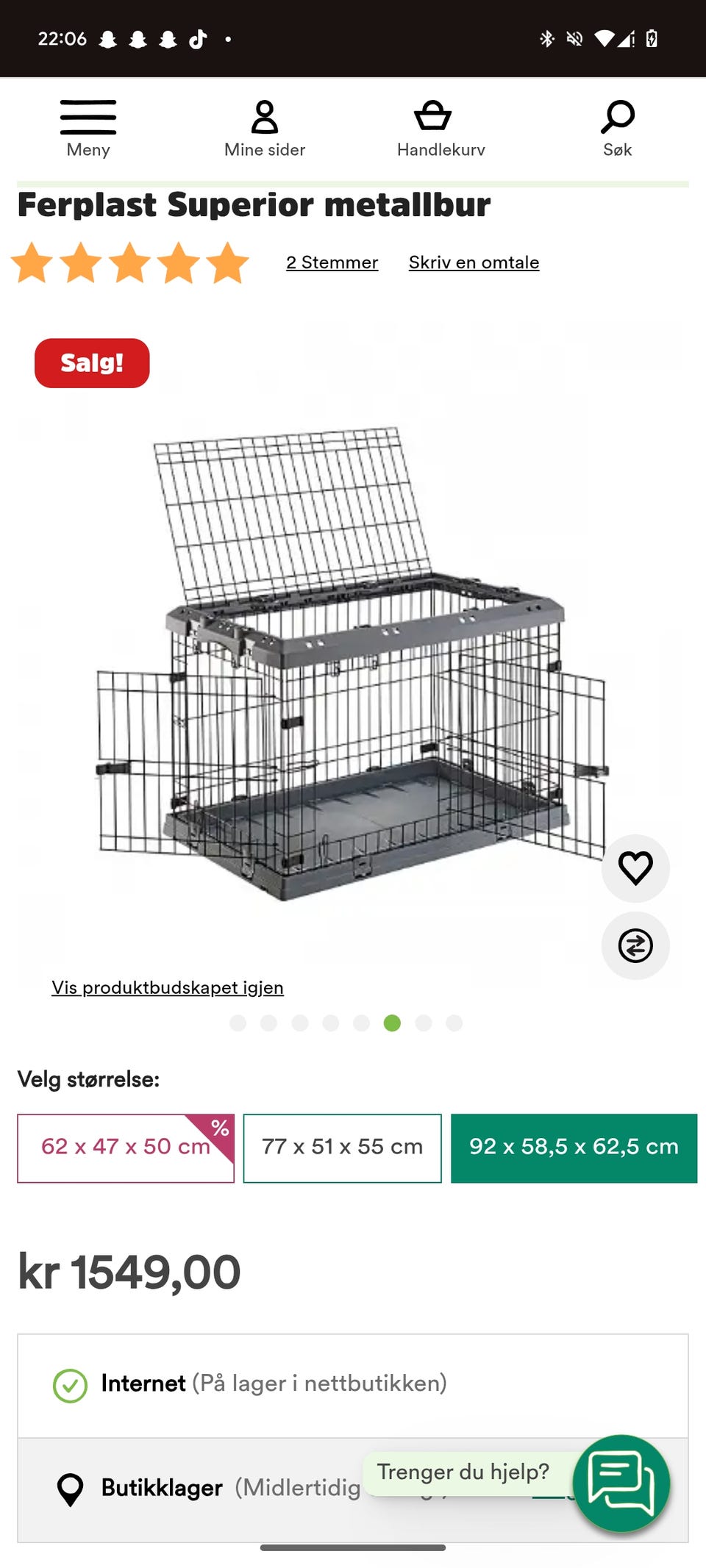Open 2 Stemmer reviews link
Image resolution: width=706 pixels, height=1568 pixels.
tap(332, 262)
